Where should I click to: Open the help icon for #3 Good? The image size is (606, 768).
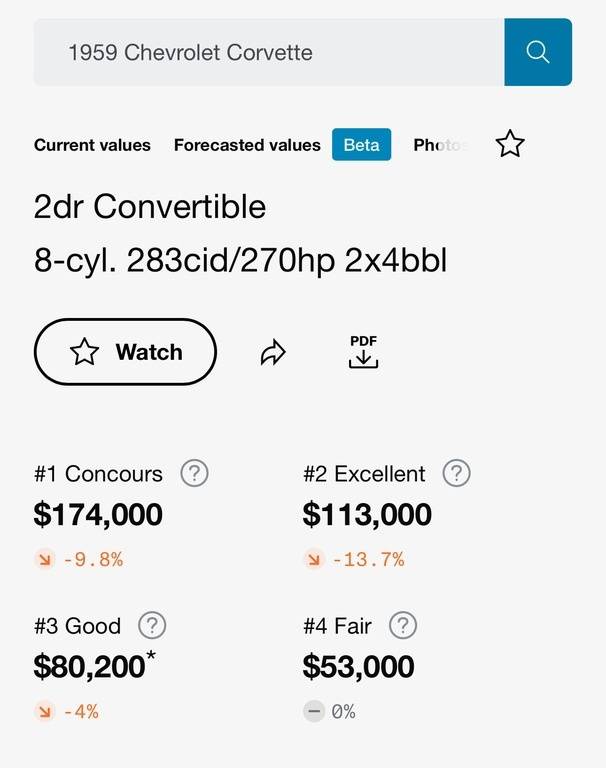click(x=152, y=626)
